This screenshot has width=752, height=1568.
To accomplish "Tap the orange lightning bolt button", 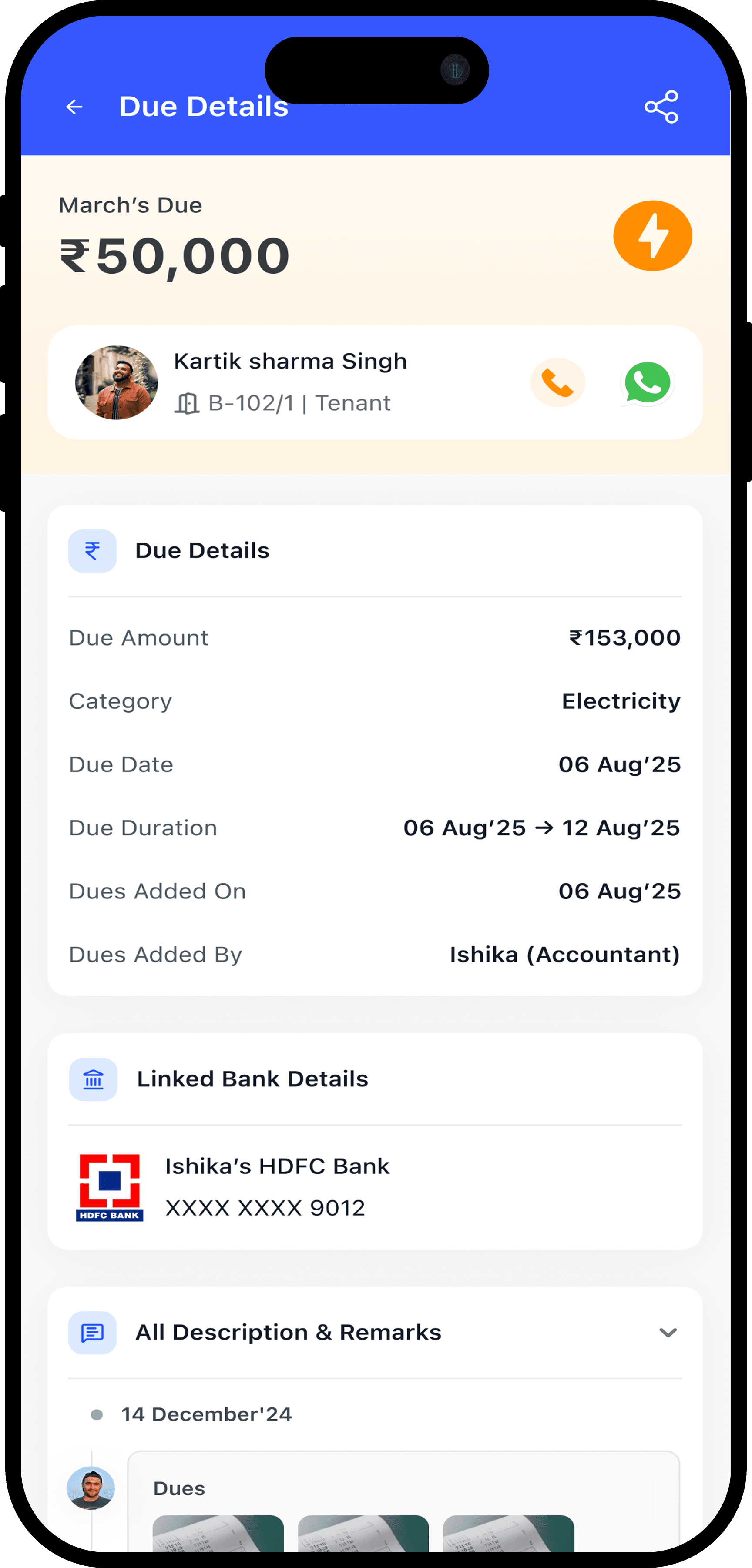I will coord(653,236).
